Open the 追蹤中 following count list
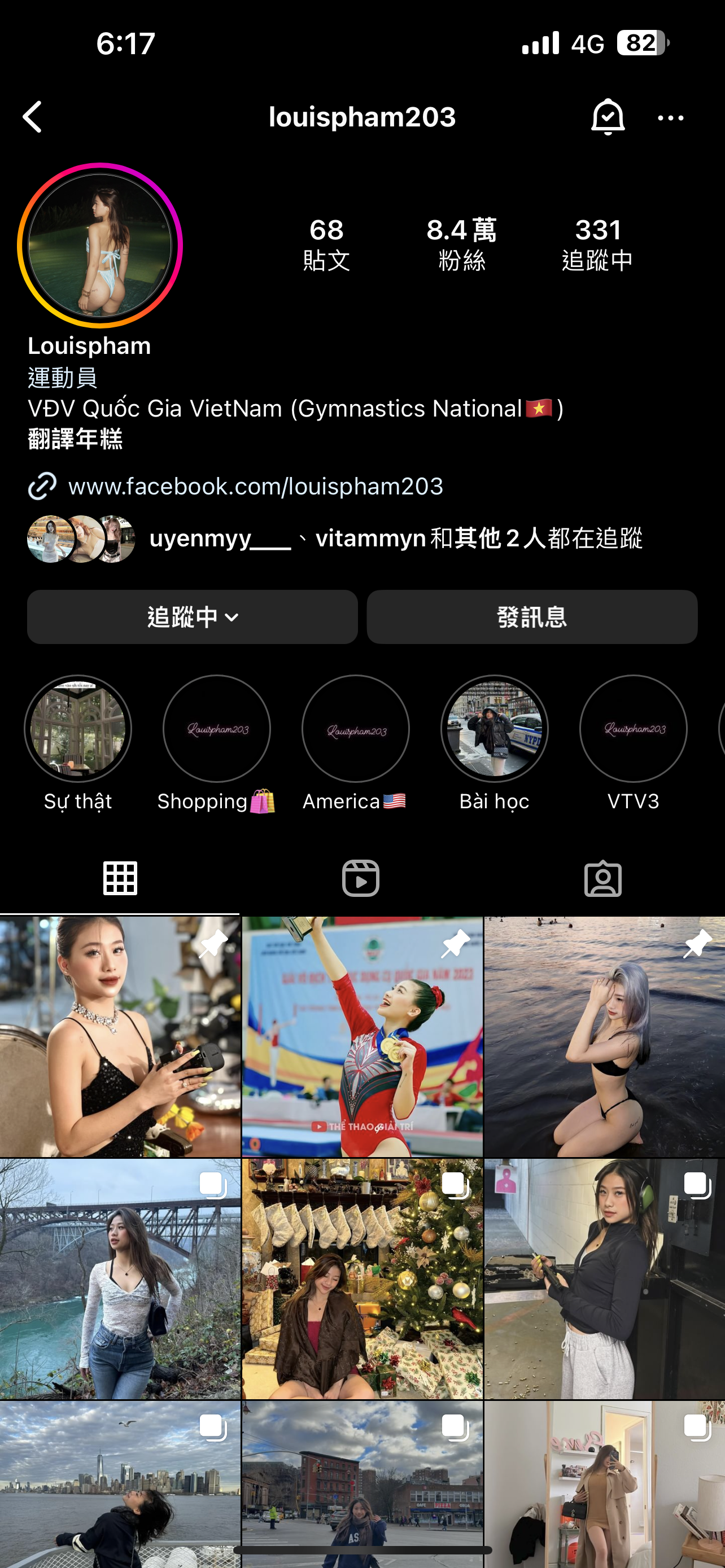725x1568 pixels. coord(597,244)
